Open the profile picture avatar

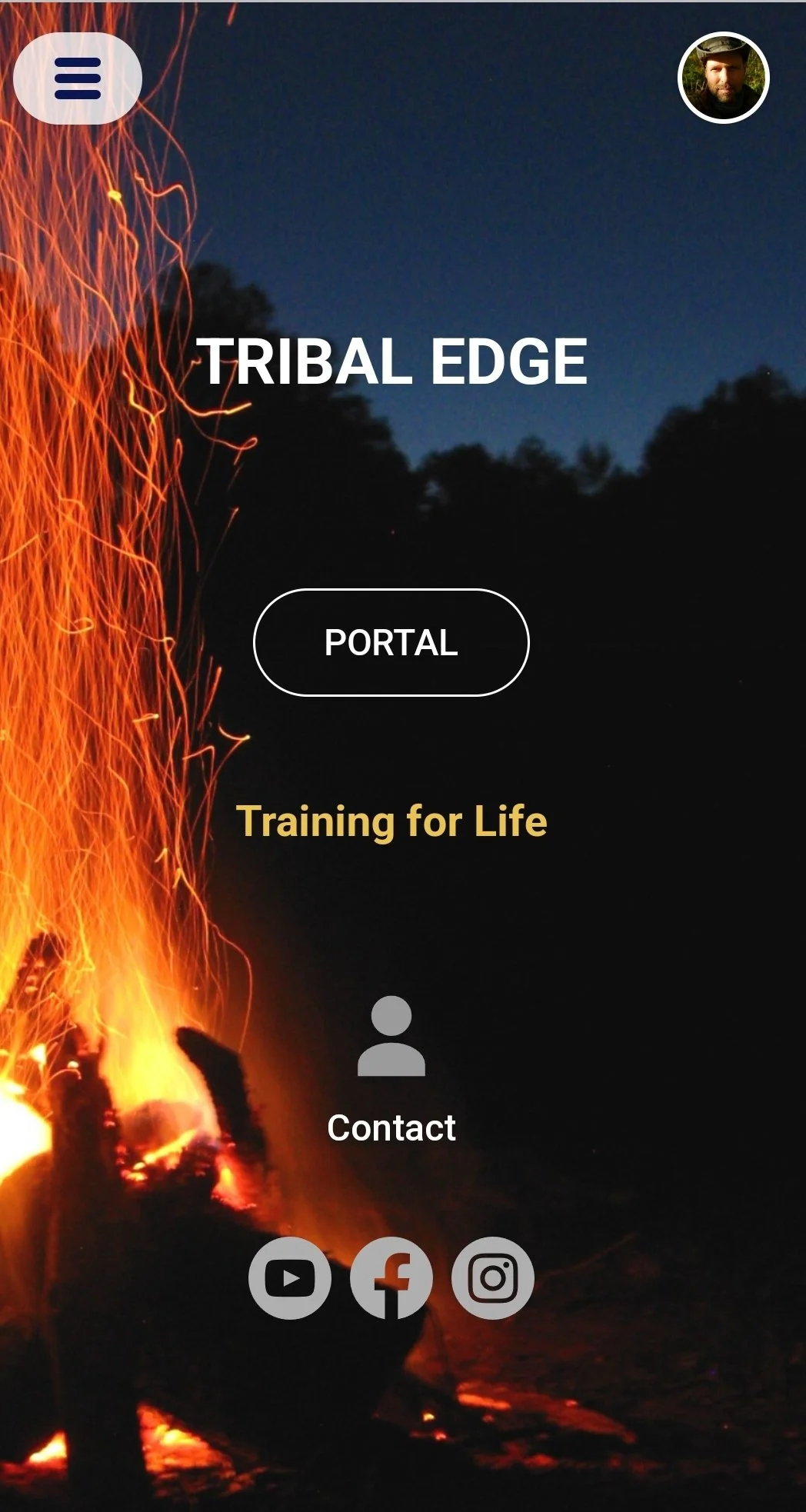(x=724, y=78)
